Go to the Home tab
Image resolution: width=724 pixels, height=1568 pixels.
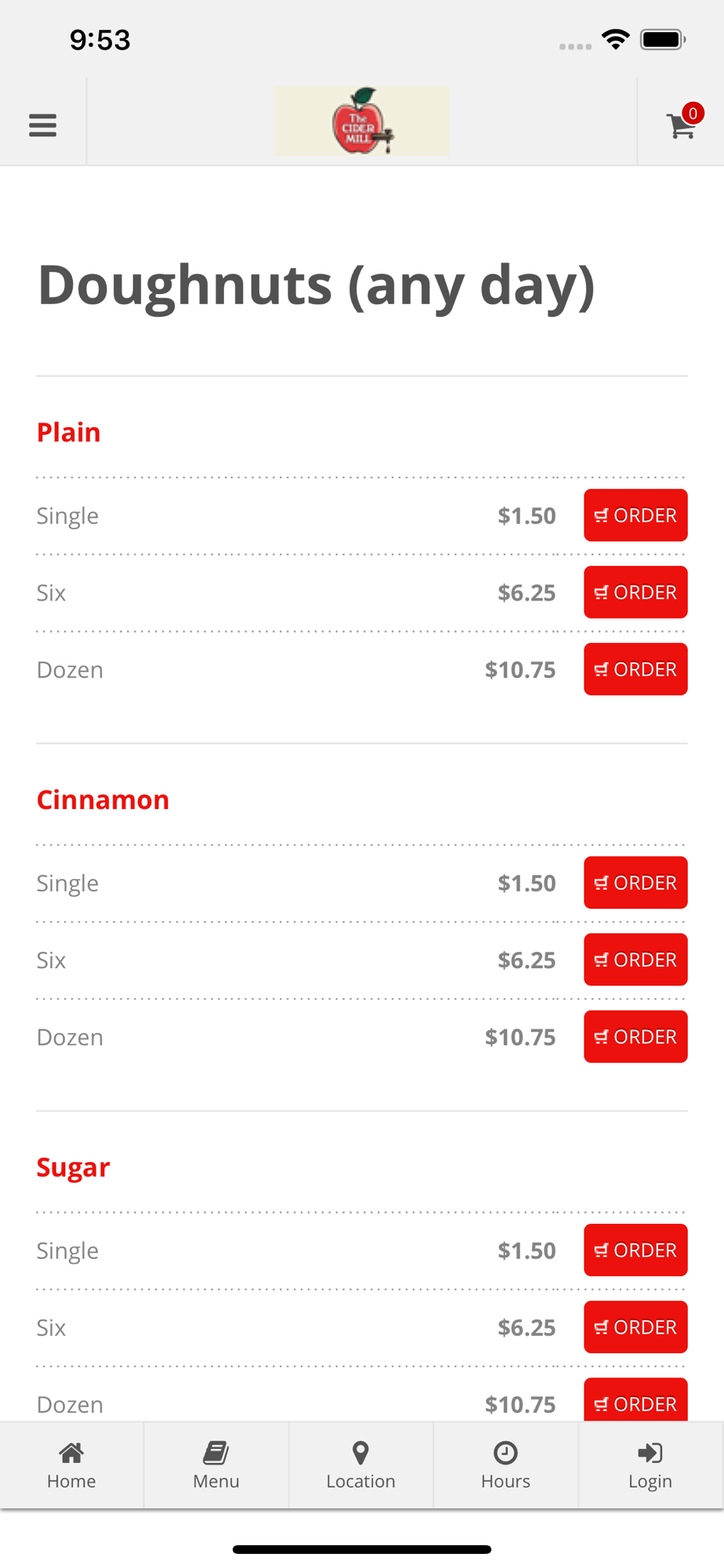[71, 1465]
